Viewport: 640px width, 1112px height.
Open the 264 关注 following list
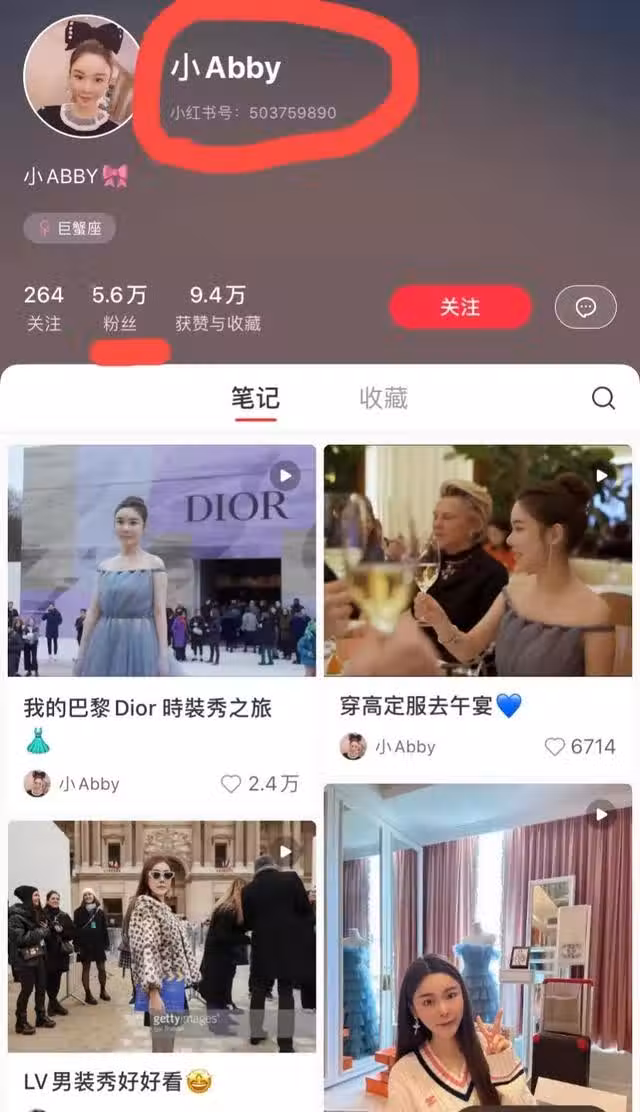[x=43, y=307]
